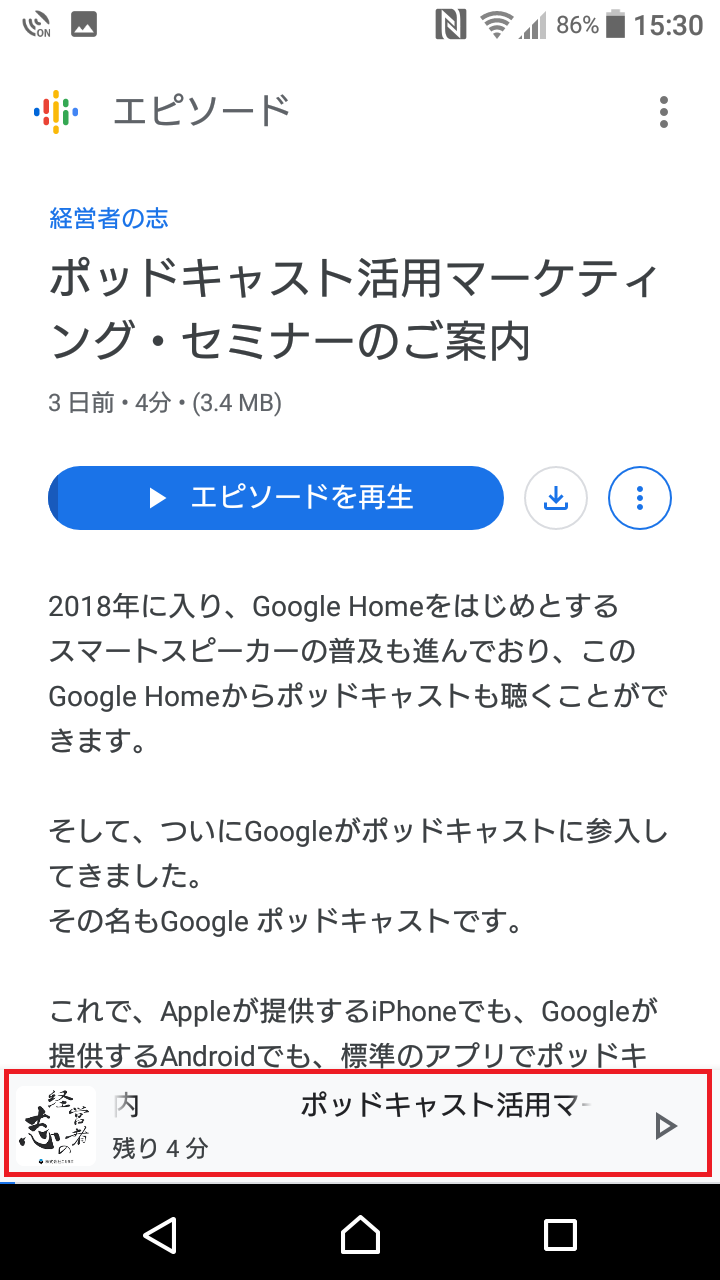The width and height of the screenshot is (720, 1280).
Task: Download this episode
Action: tap(556, 497)
